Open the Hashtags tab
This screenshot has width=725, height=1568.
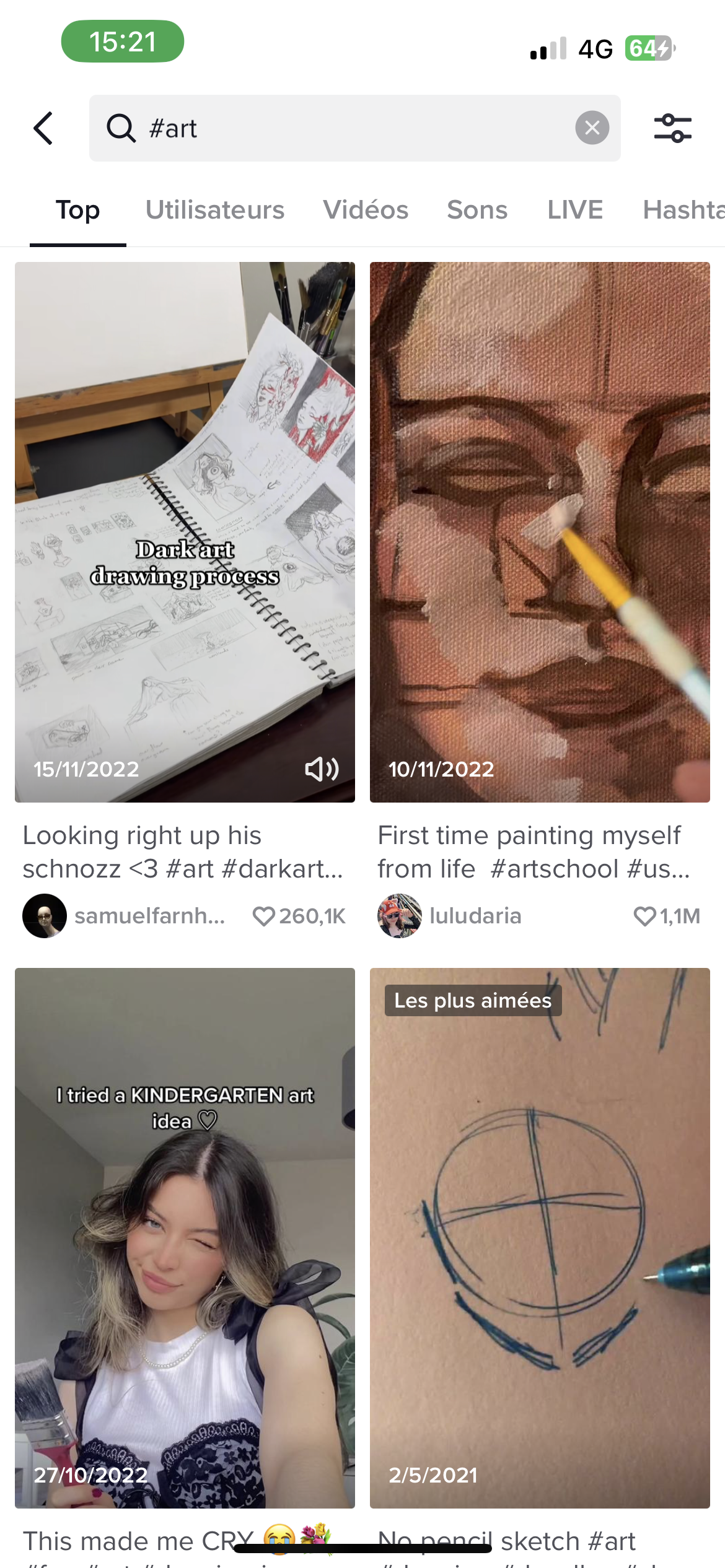coord(683,210)
